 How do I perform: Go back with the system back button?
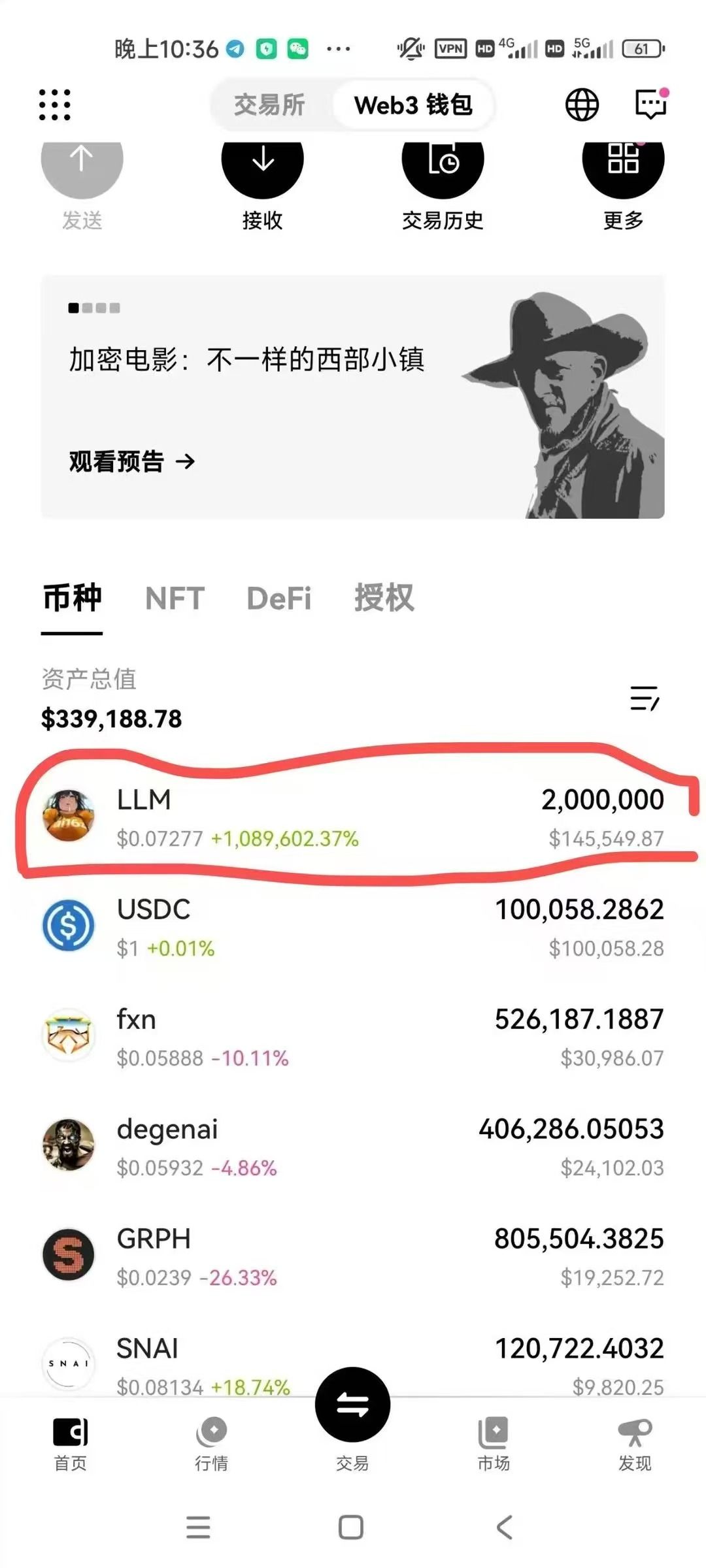[x=504, y=1527]
